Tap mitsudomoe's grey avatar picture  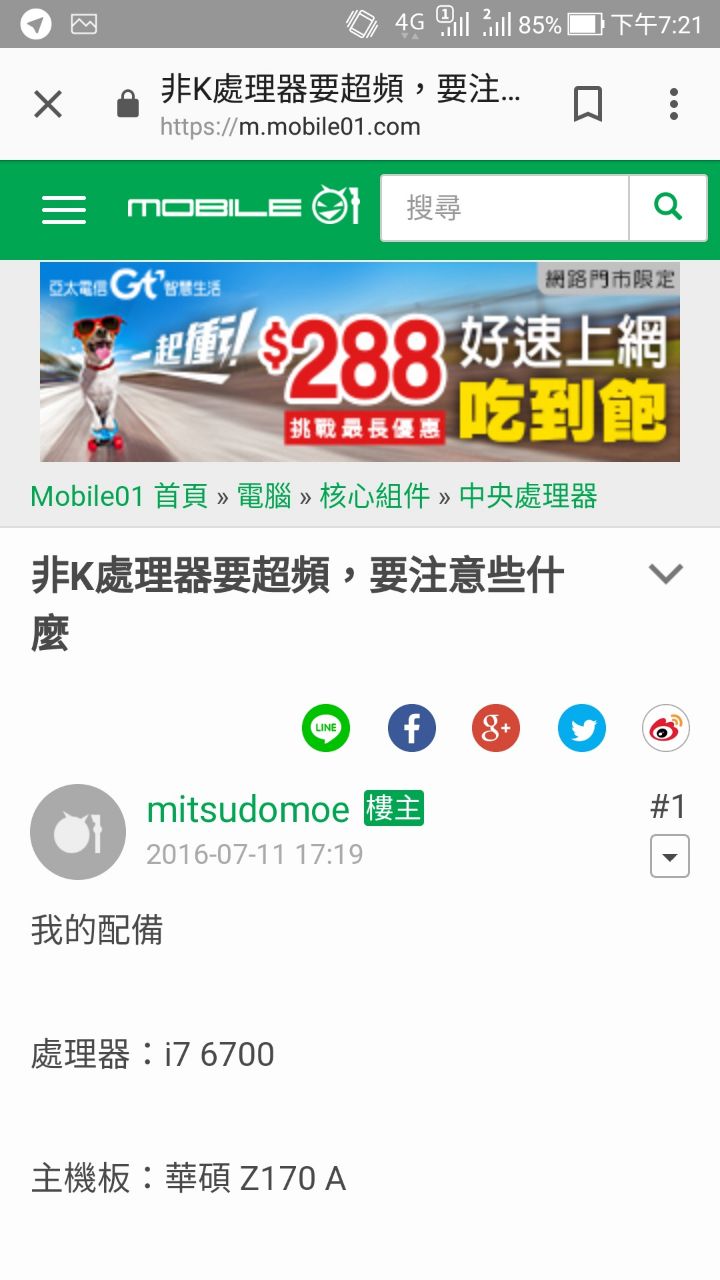point(78,832)
